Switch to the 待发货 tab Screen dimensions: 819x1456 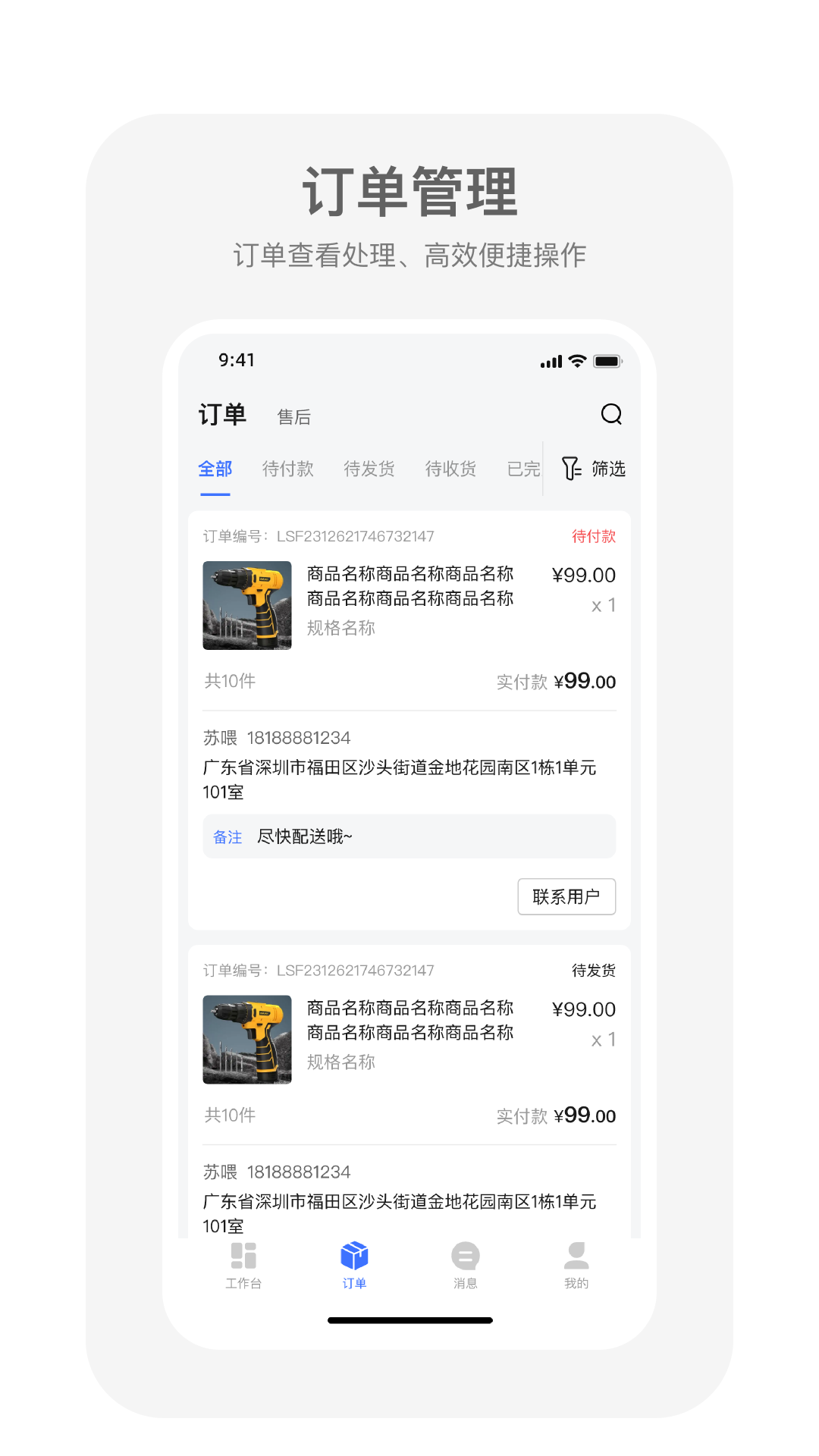click(x=369, y=469)
